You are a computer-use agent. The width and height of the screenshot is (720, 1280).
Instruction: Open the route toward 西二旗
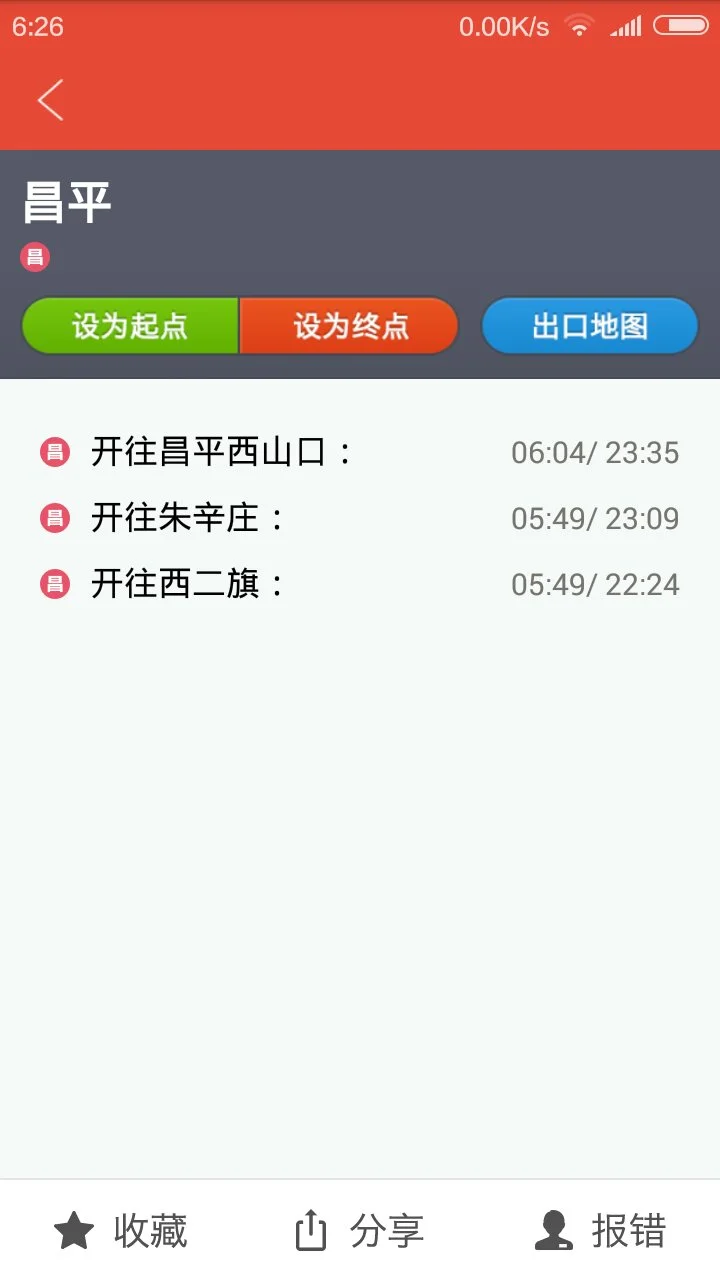(180, 583)
